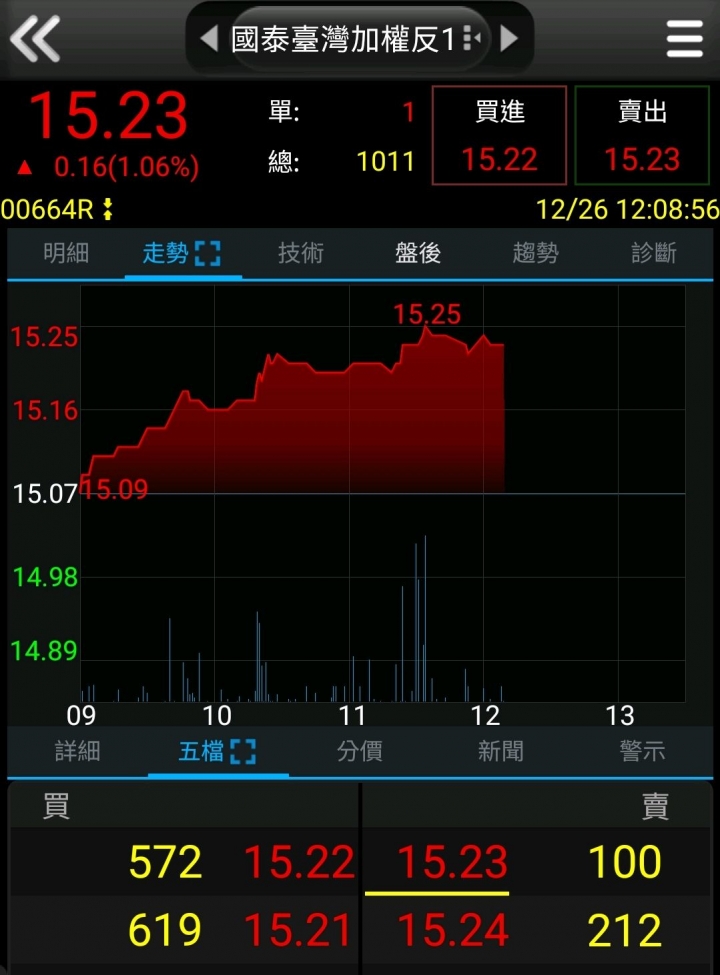Image resolution: width=720 pixels, height=975 pixels.
Task: Switch to the 盤後 tab
Action: click(418, 254)
